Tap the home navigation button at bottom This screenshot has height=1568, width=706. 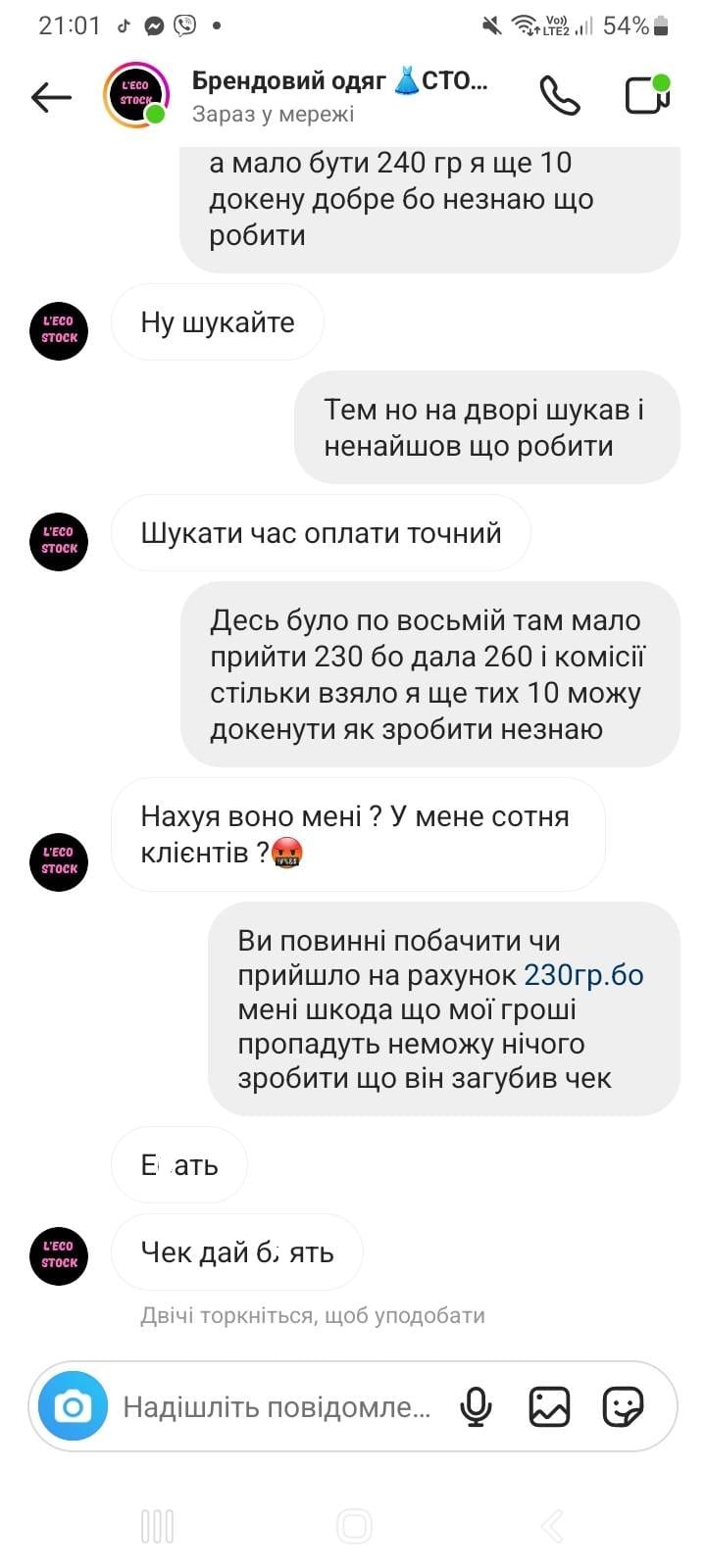pos(353,1525)
